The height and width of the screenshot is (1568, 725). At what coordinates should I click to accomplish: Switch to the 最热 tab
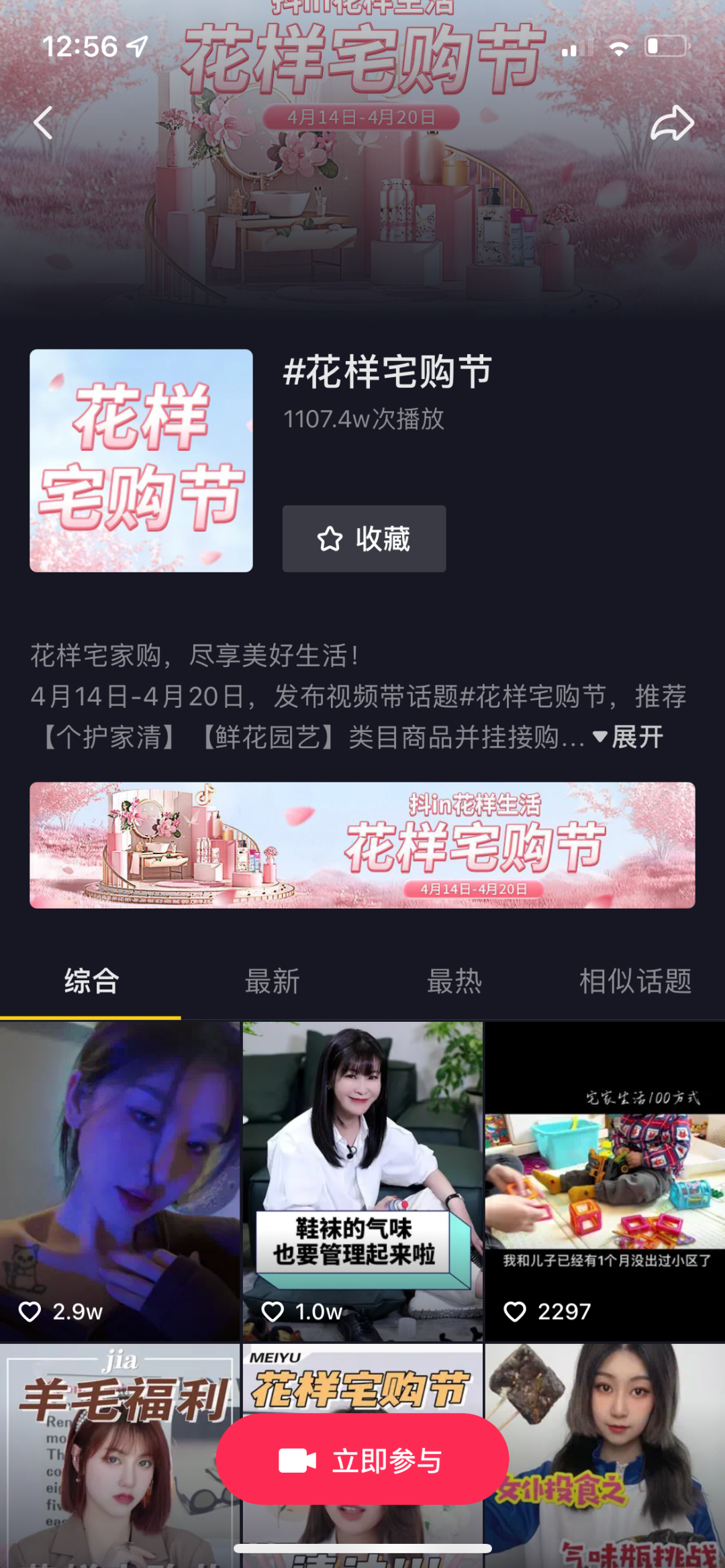coord(454,982)
